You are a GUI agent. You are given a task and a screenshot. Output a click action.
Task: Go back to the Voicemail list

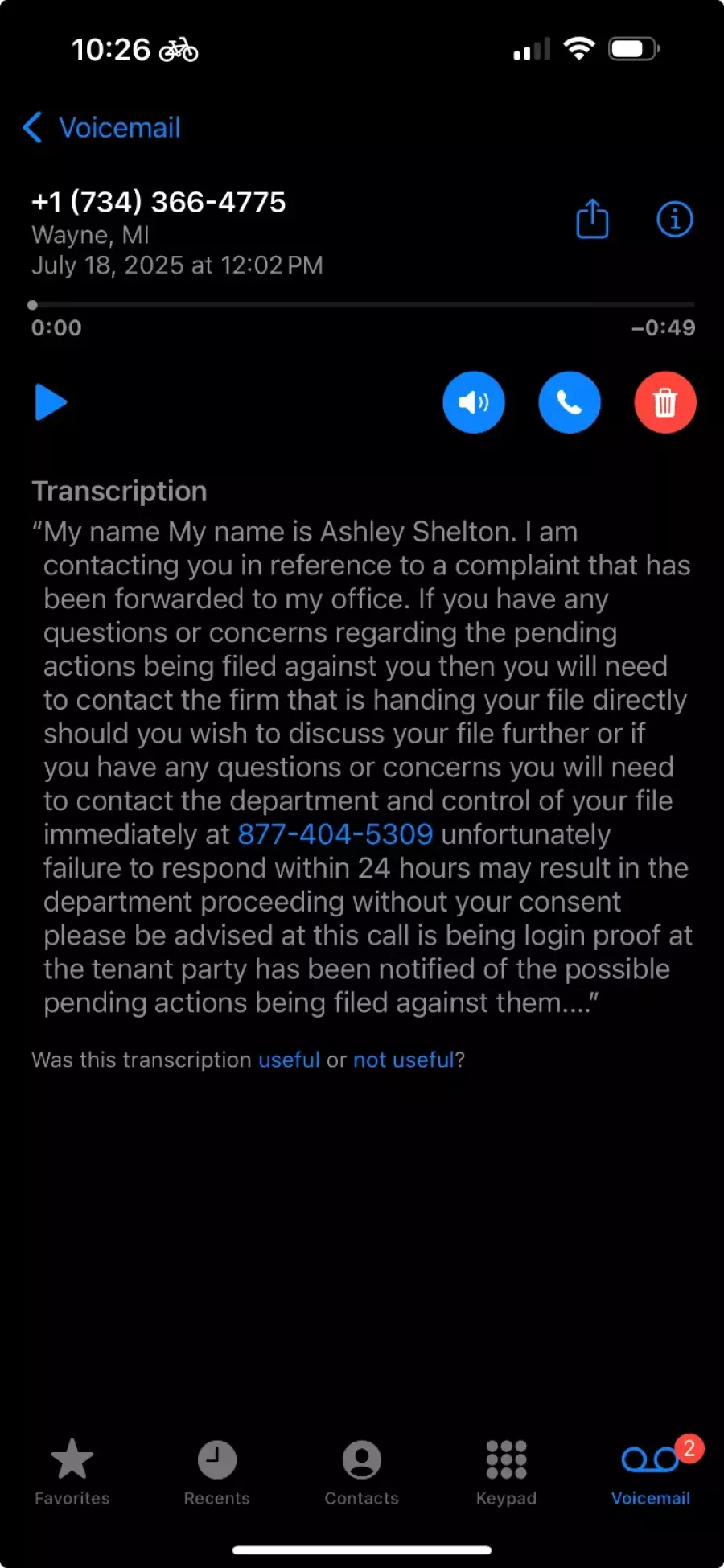(x=102, y=128)
